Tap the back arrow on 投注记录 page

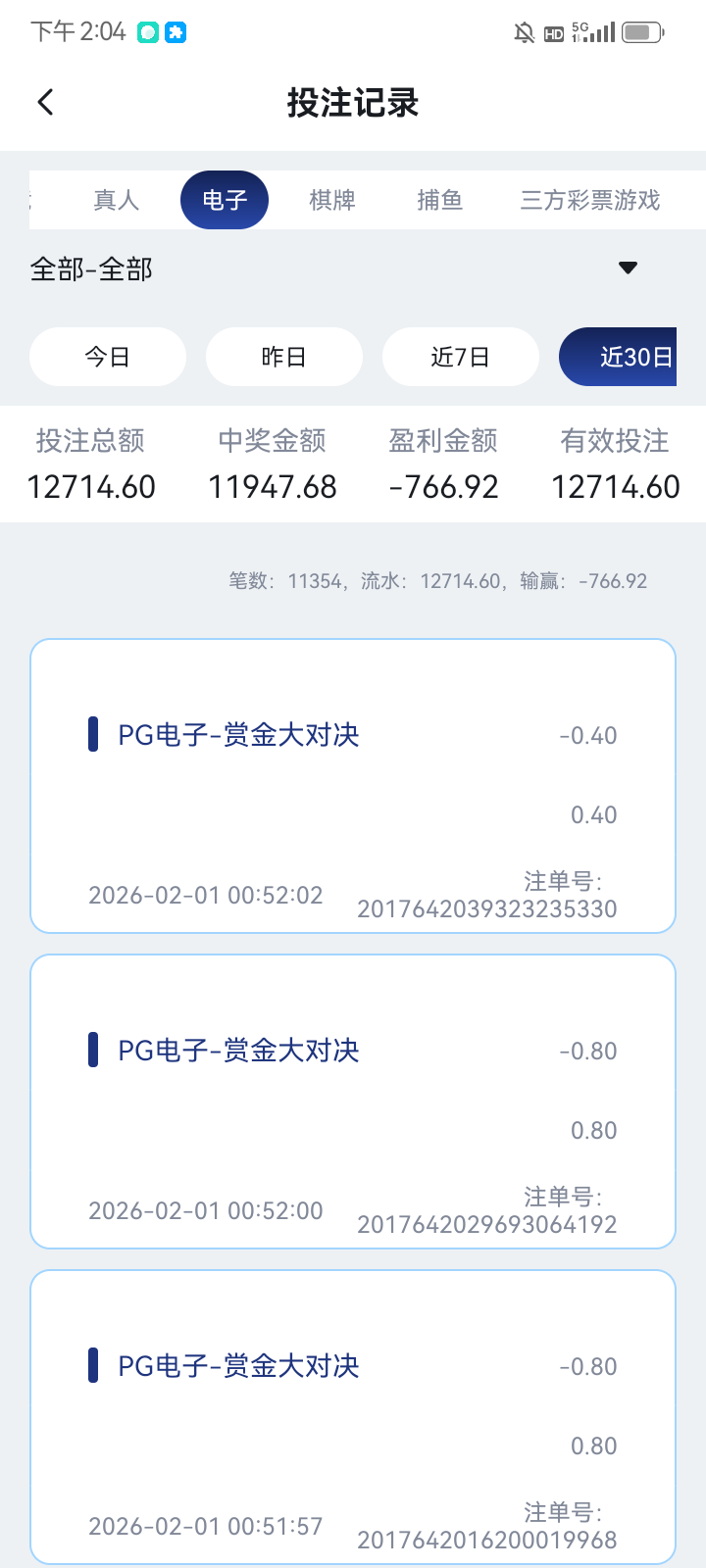[45, 101]
